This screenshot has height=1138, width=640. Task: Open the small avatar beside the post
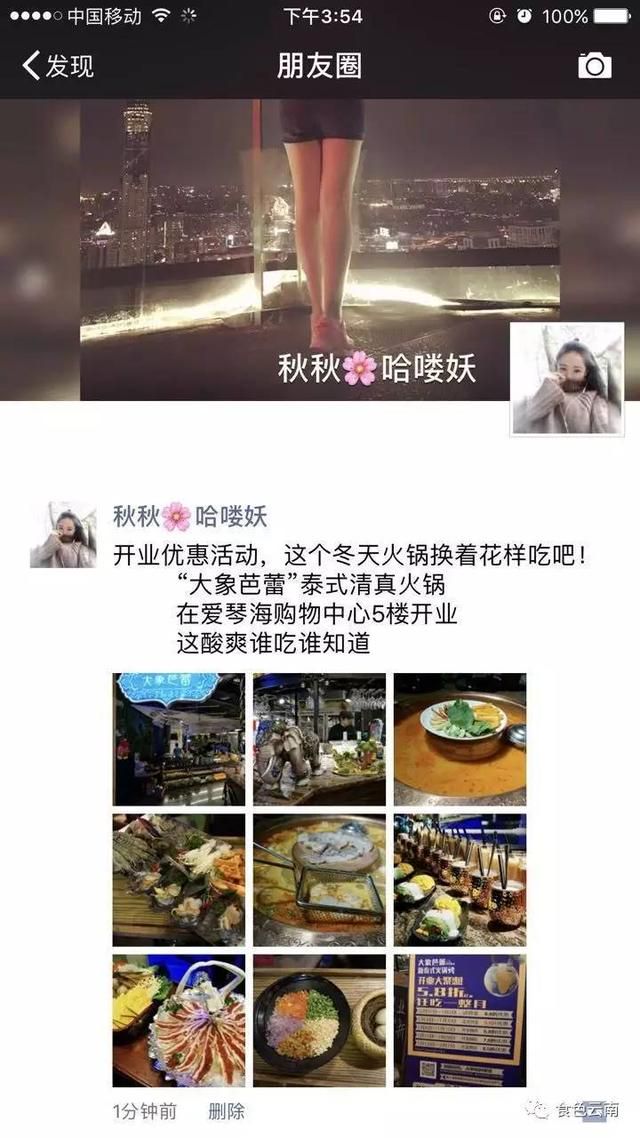pyautogui.click(x=63, y=534)
